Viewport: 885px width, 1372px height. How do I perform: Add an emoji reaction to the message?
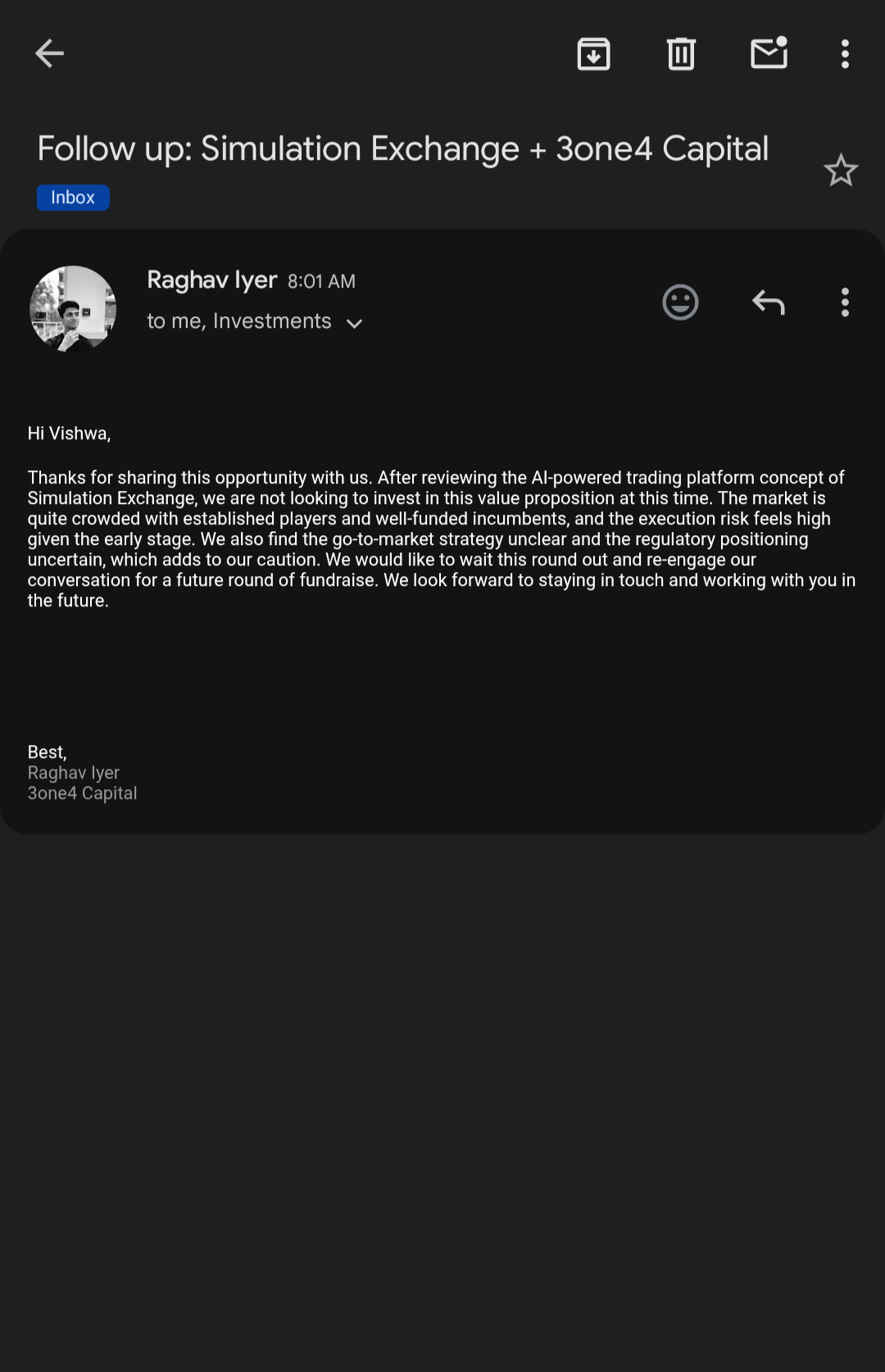680,302
